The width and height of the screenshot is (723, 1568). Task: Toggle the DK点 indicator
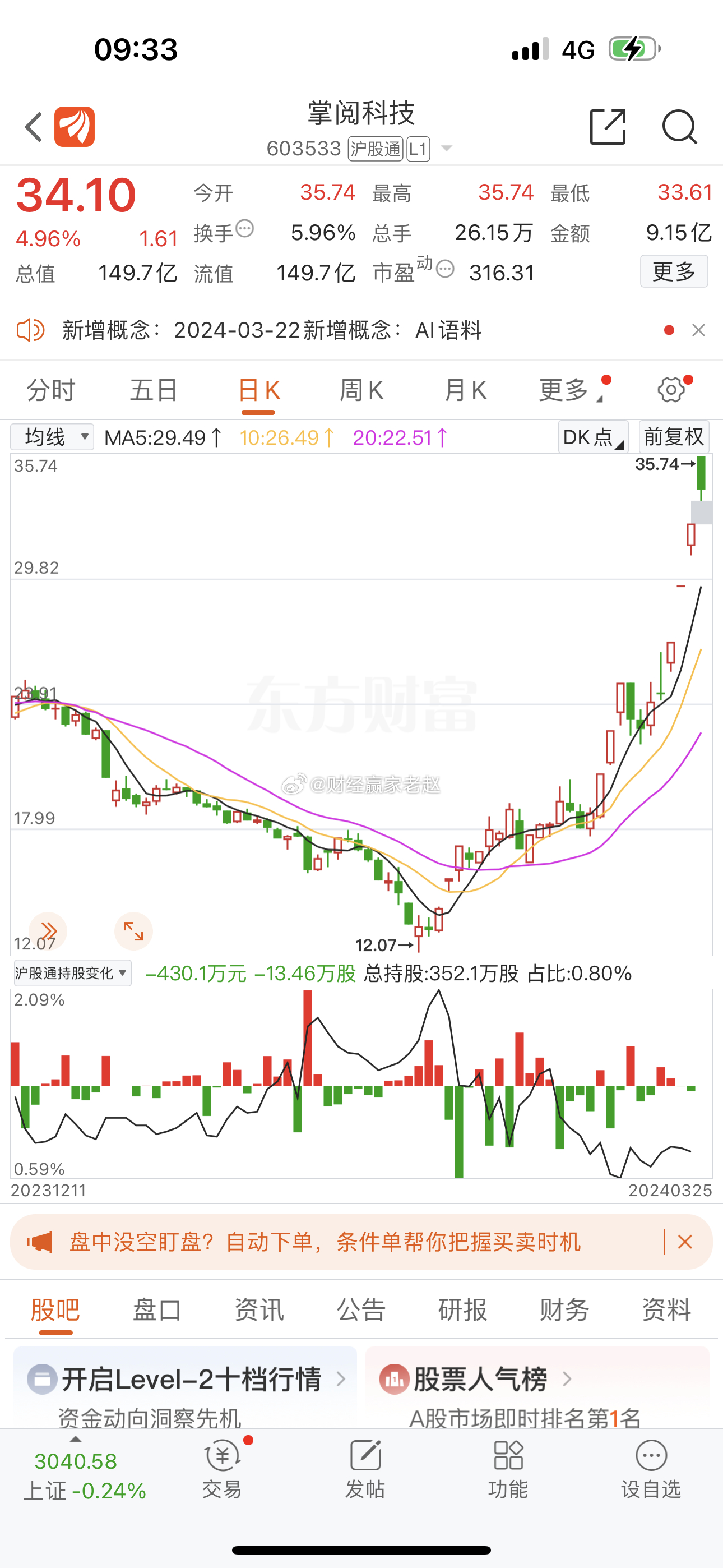pyautogui.click(x=594, y=436)
